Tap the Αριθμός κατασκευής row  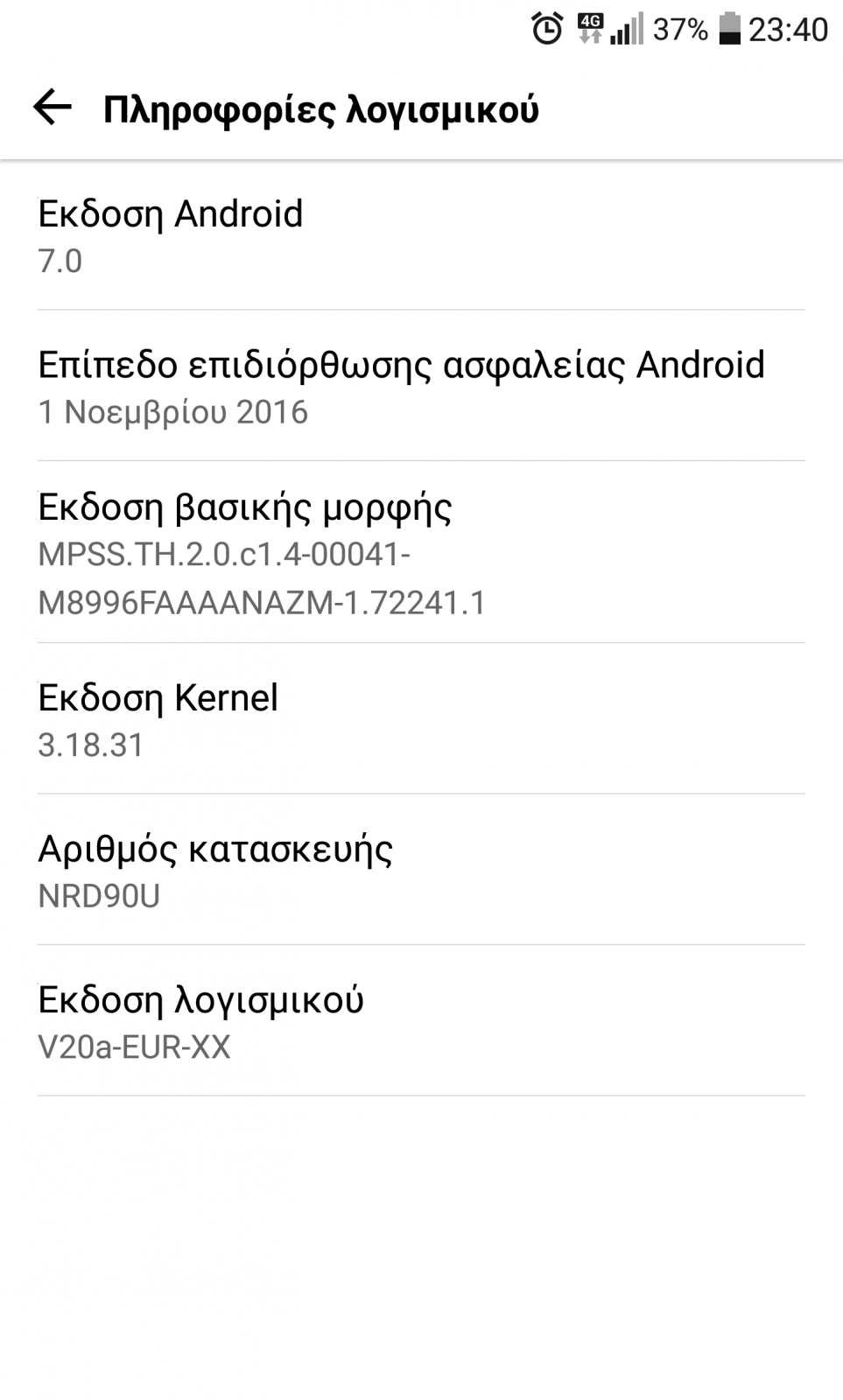click(421, 870)
